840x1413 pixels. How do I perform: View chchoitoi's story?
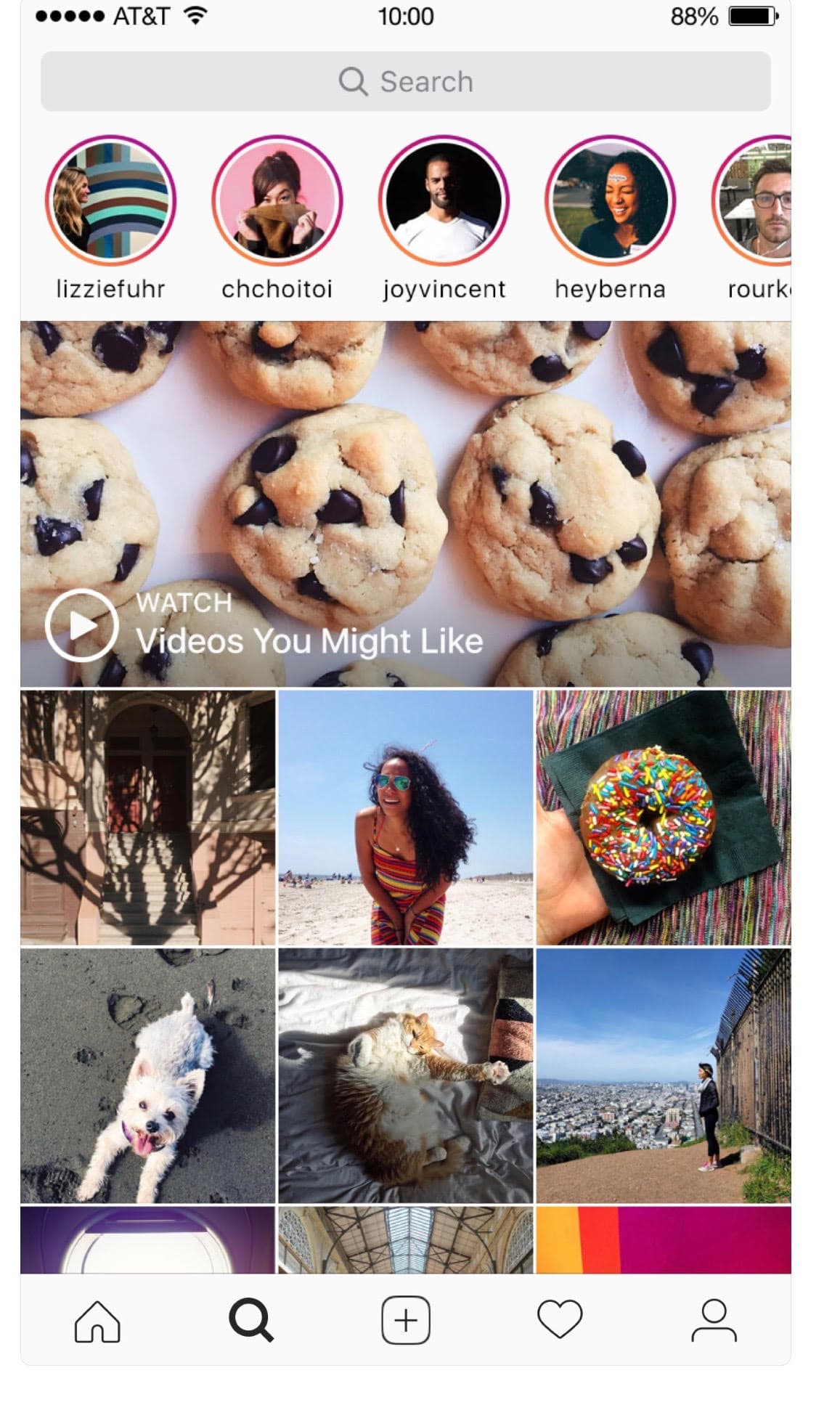tap(277, 200)
